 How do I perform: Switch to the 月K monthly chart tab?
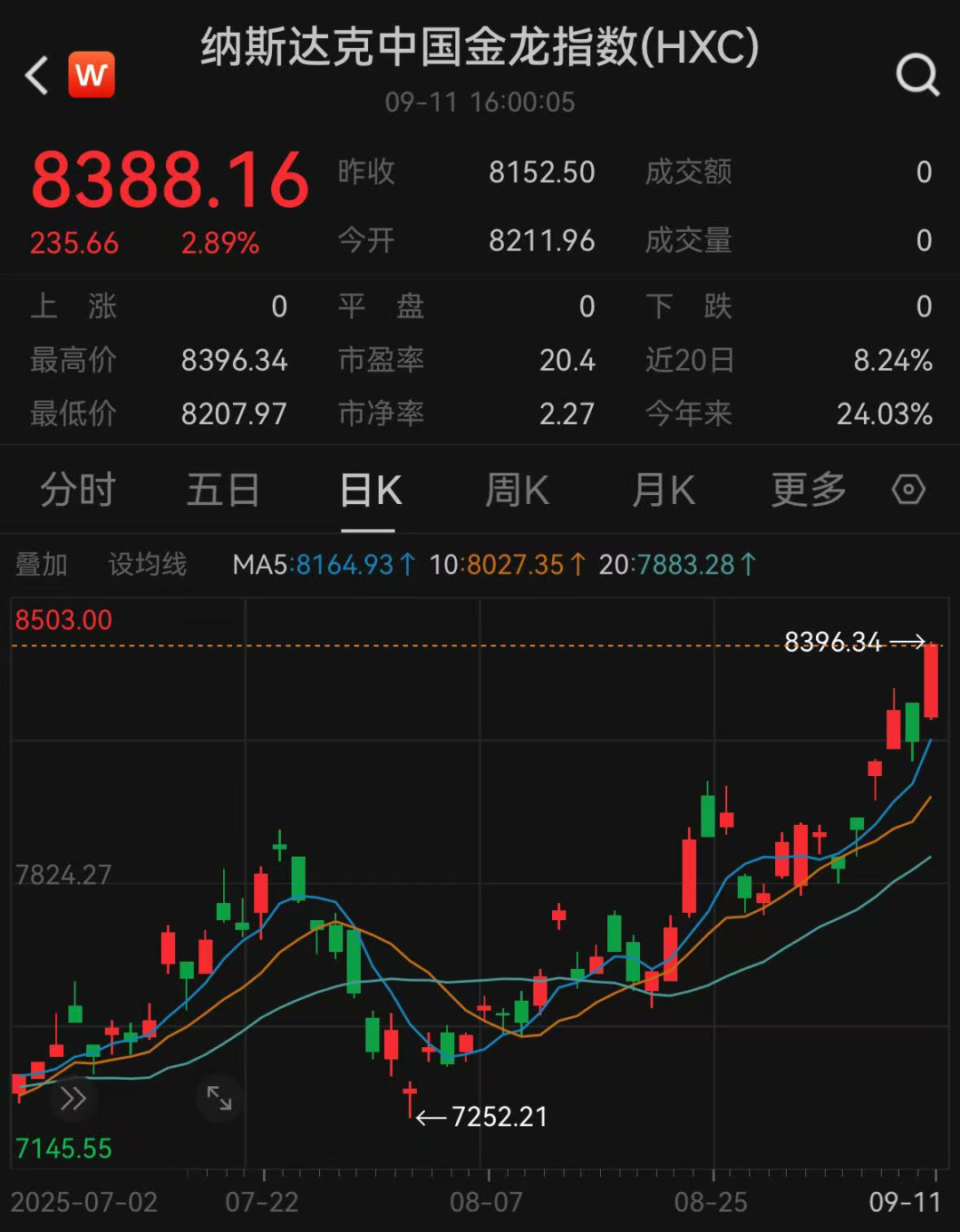(x=663, y=490)
